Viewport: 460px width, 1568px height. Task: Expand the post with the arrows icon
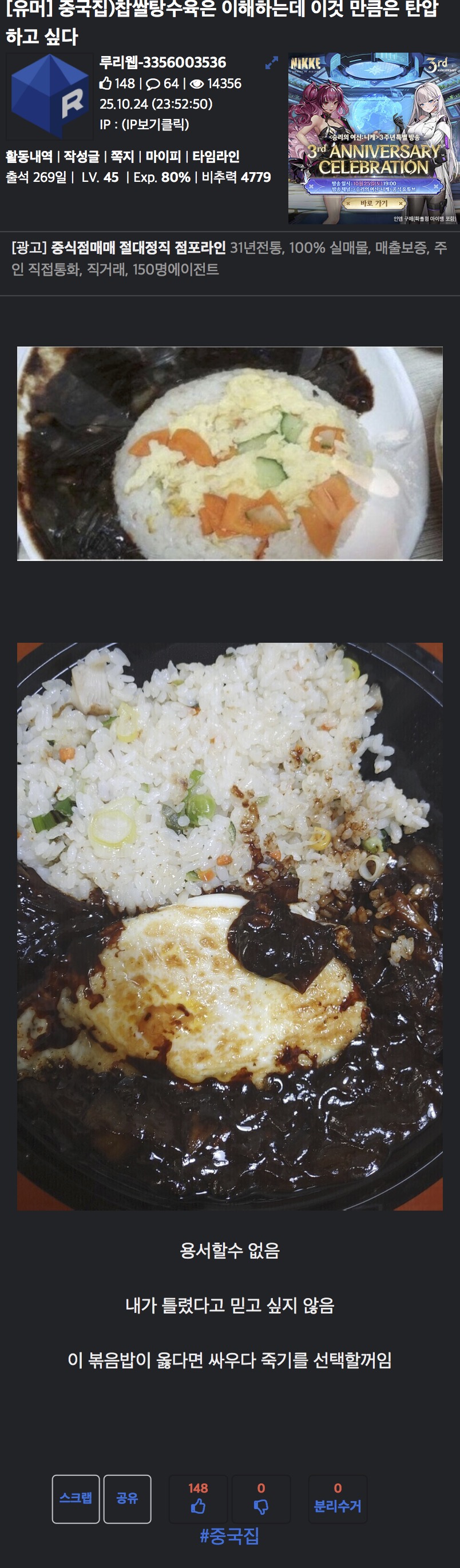click(271, 63)
